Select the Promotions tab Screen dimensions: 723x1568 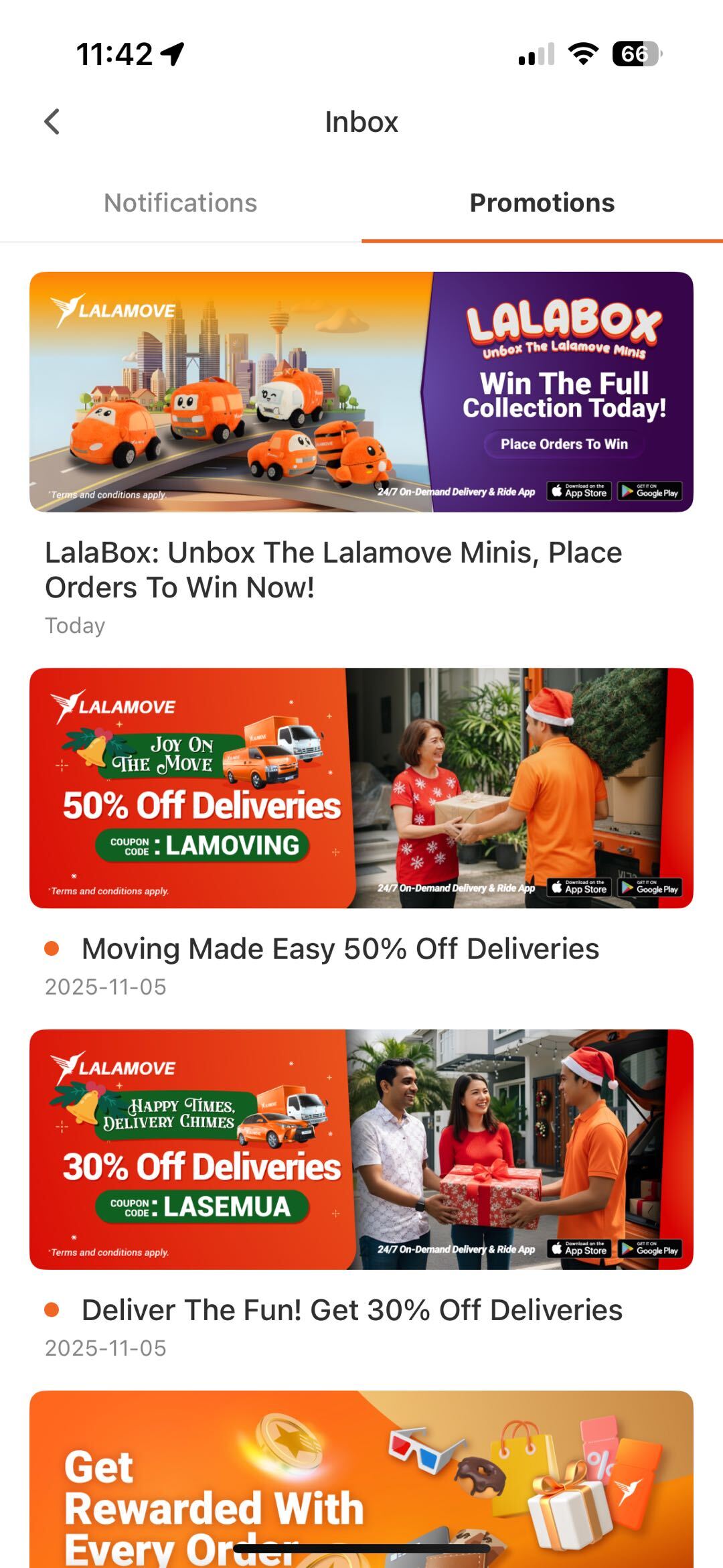542,203
